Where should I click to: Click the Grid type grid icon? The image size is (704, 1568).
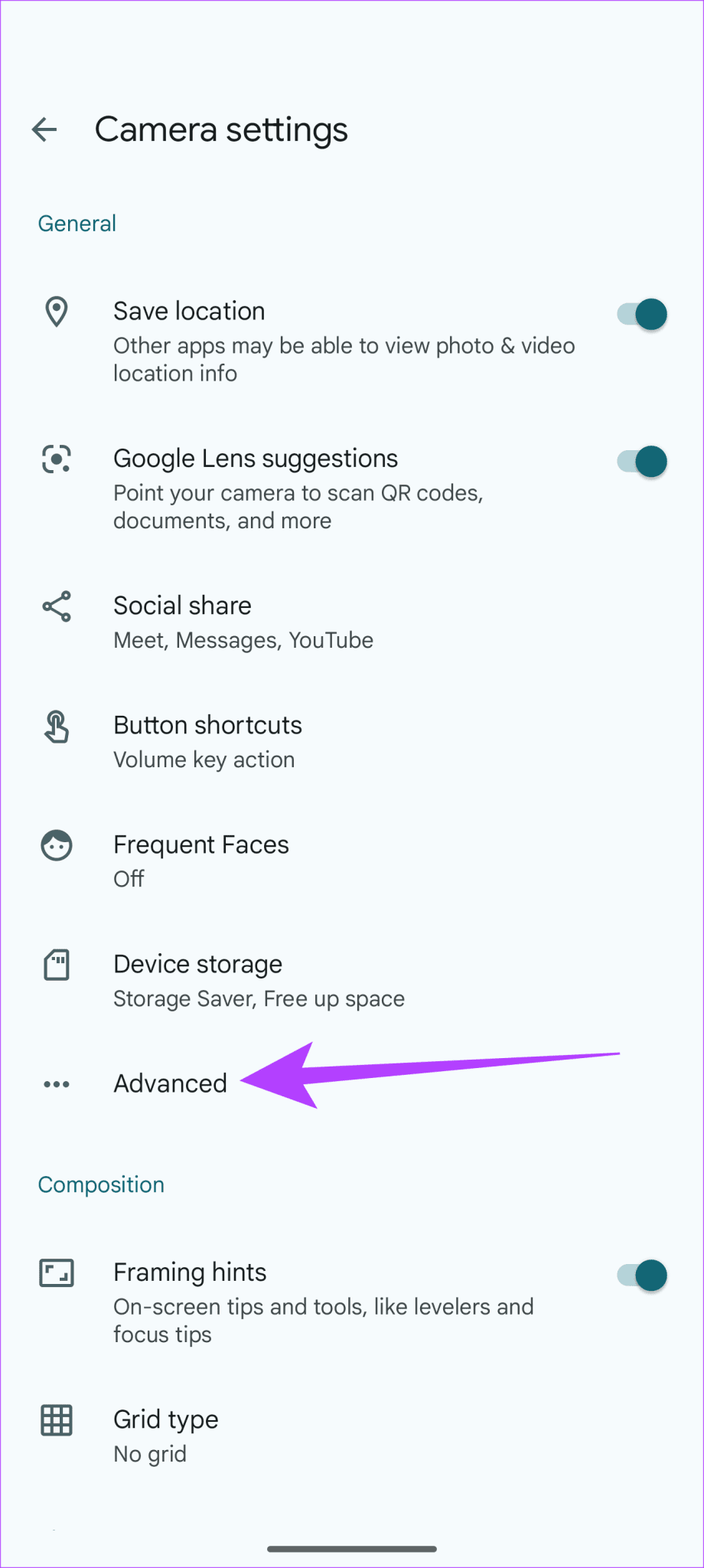56,1420
